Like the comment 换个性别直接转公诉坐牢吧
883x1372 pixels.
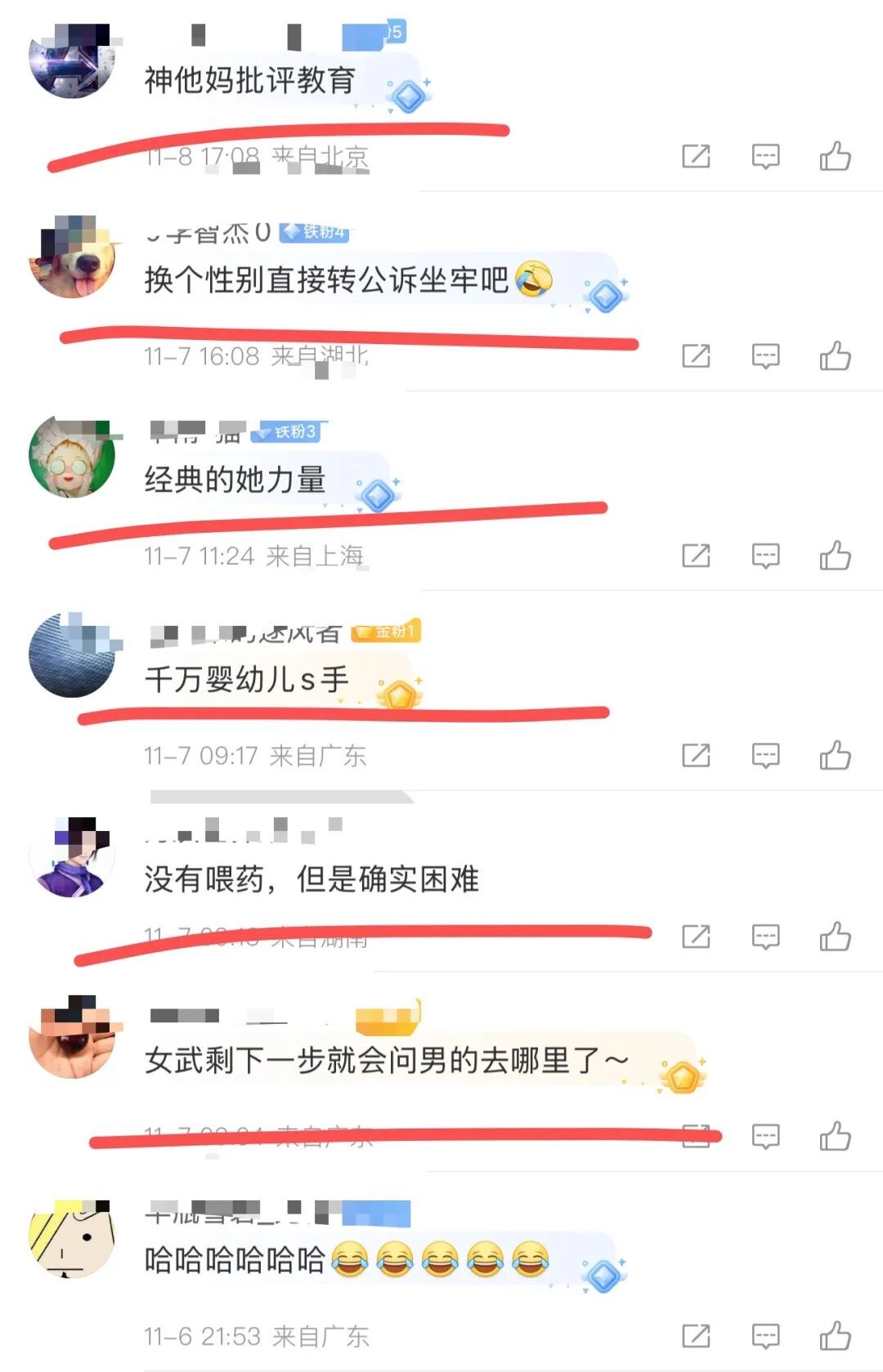click(836, 355)
